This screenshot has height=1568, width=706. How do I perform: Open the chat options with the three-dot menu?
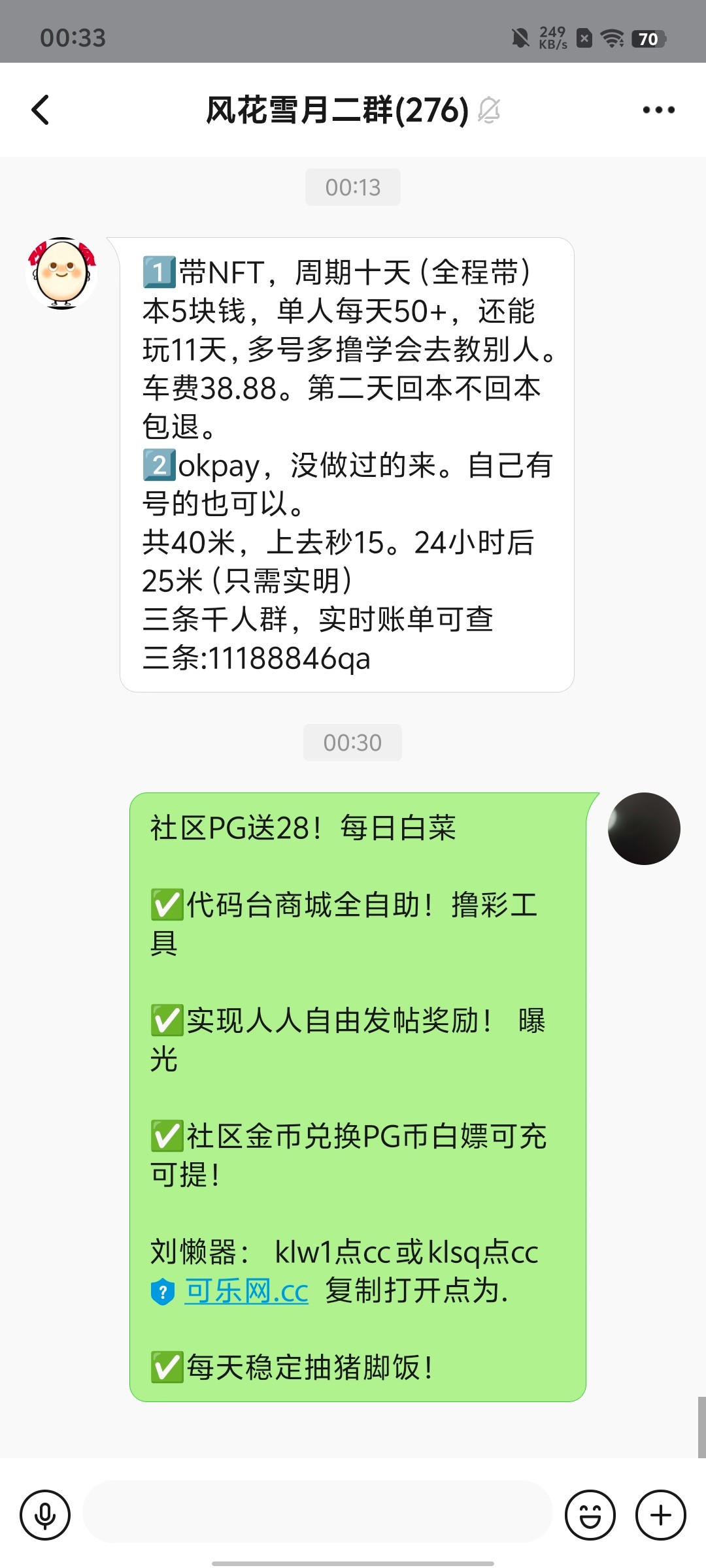658,110
